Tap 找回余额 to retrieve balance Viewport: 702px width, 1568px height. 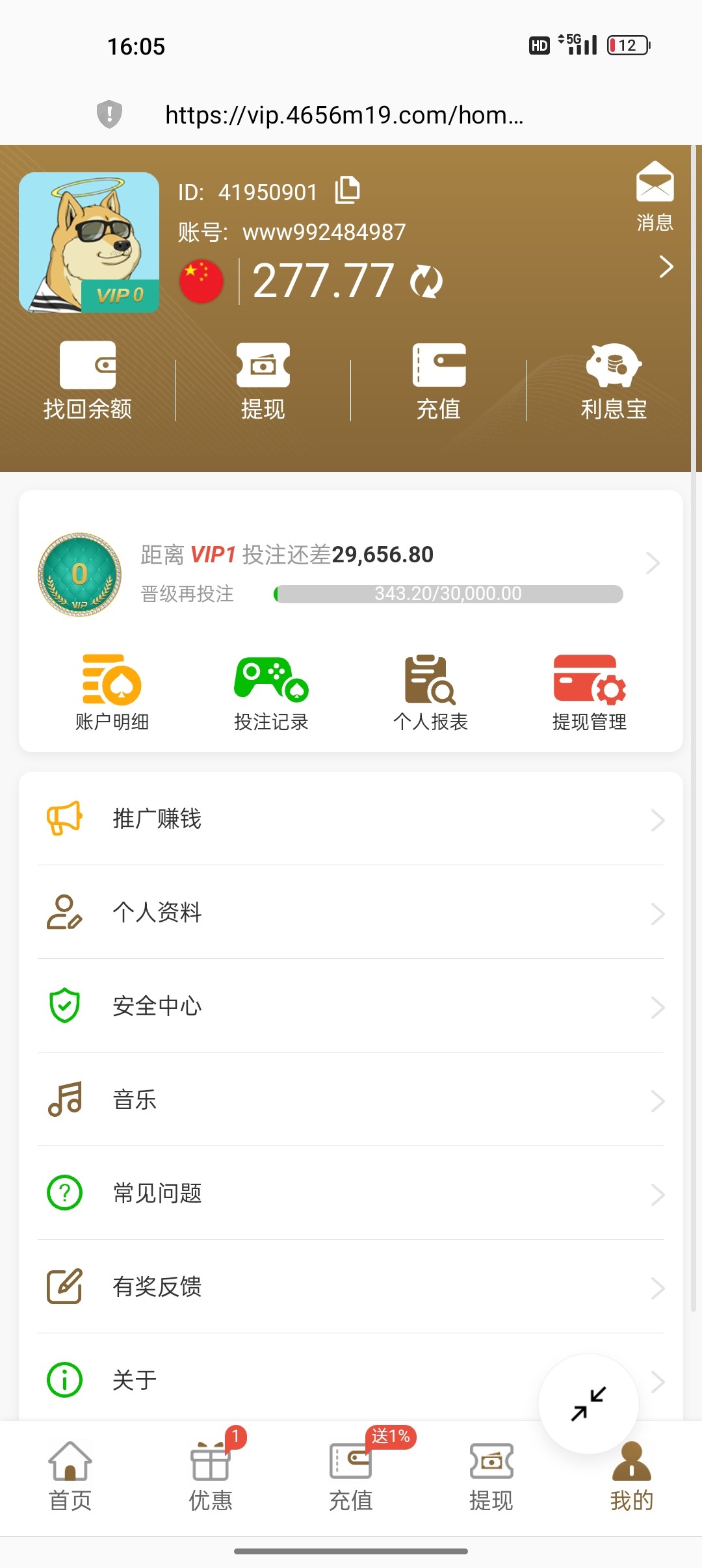pyautogui.click(x=88, y=382)
